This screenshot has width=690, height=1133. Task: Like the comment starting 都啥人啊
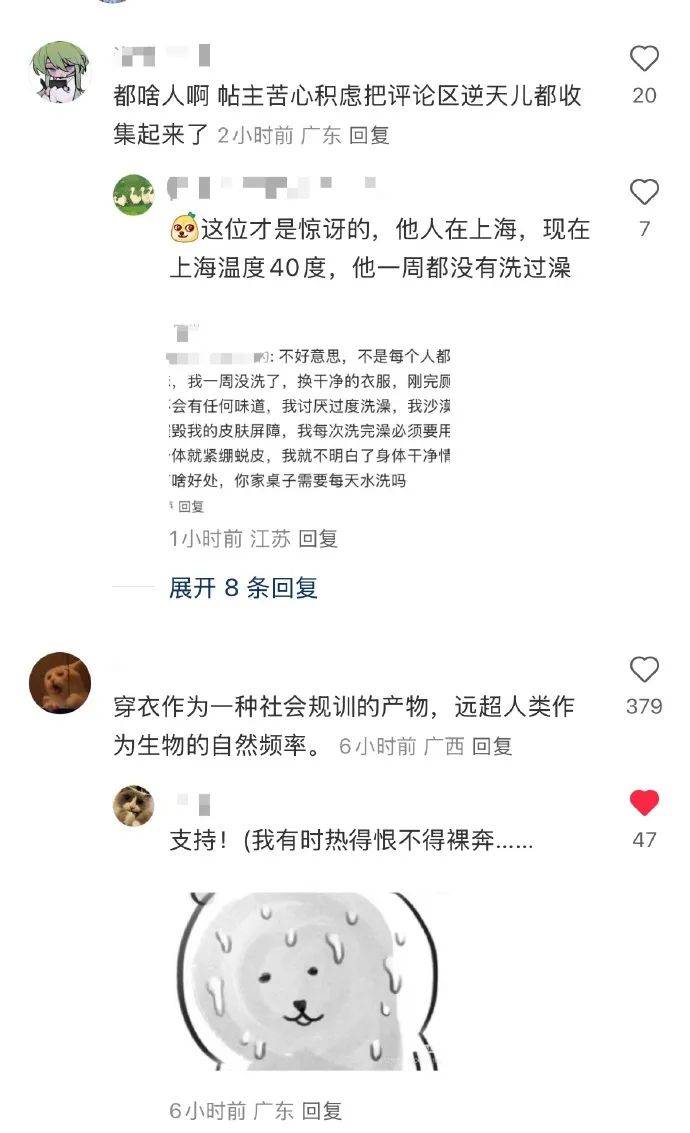point(644,59)
